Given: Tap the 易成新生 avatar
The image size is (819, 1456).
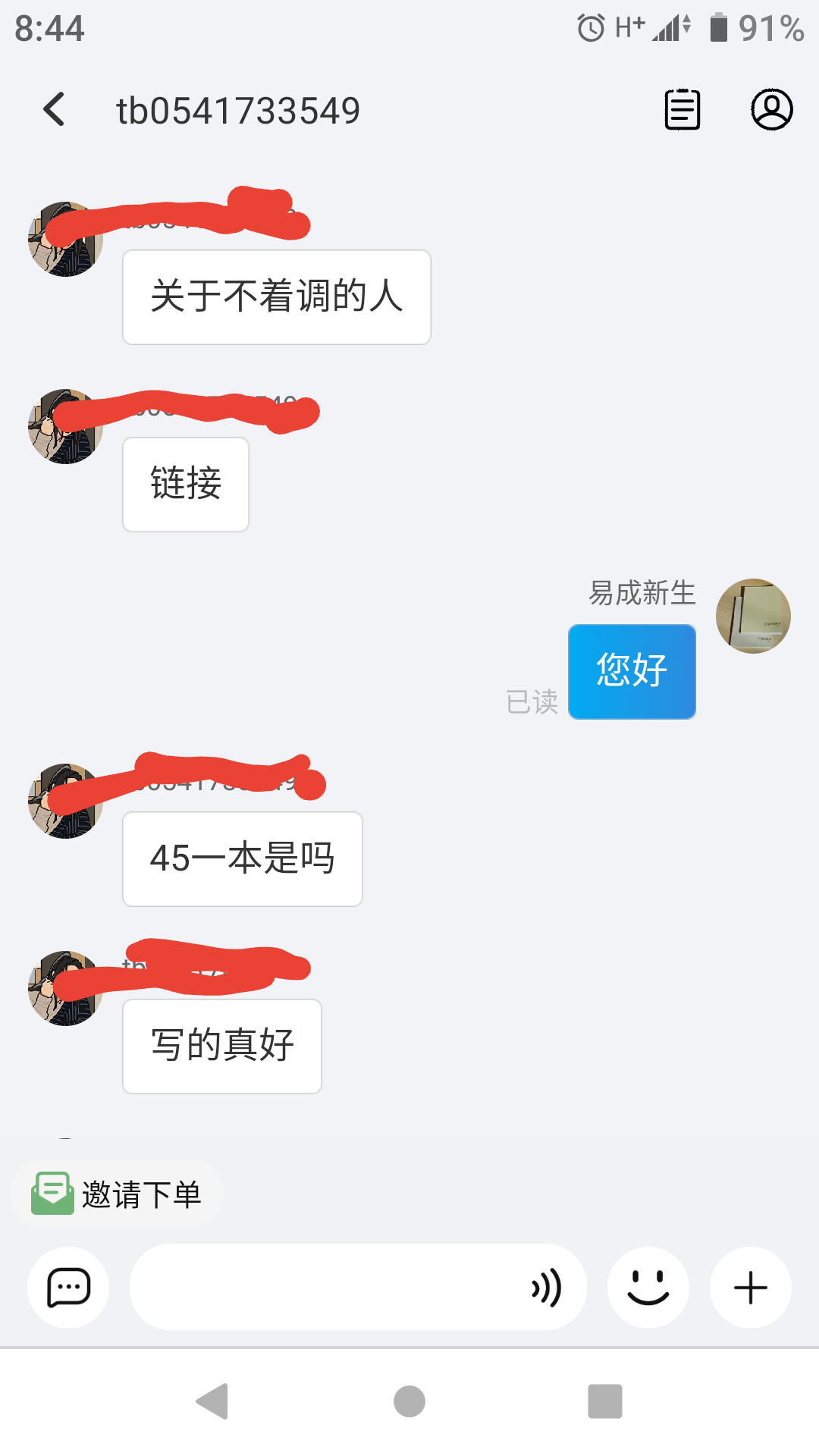Looking at the screenshot, I should click(x=753, y=616).
